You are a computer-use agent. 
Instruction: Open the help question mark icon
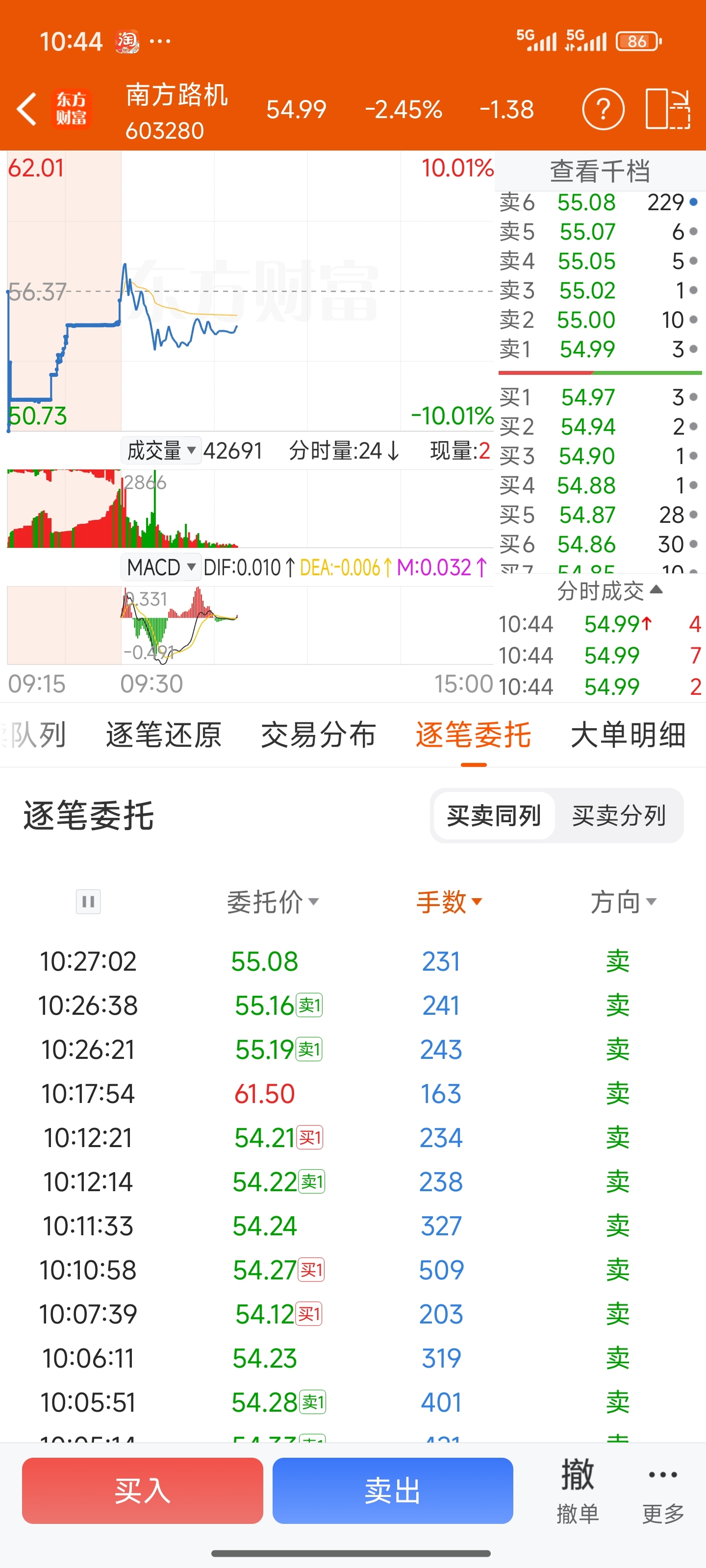point(603,110)
